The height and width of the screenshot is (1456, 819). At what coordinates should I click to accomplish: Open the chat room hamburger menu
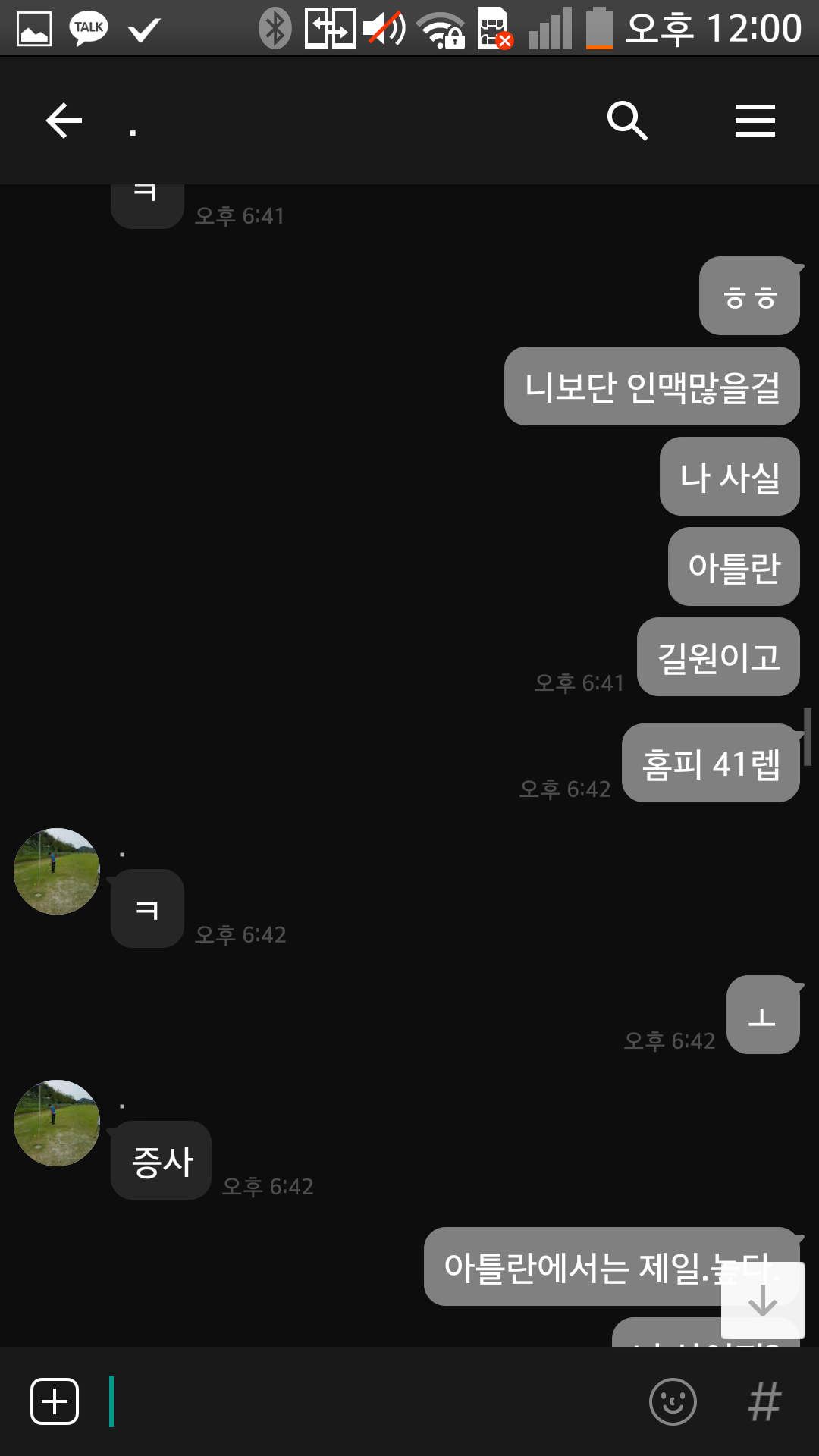(x=755, y=121)
